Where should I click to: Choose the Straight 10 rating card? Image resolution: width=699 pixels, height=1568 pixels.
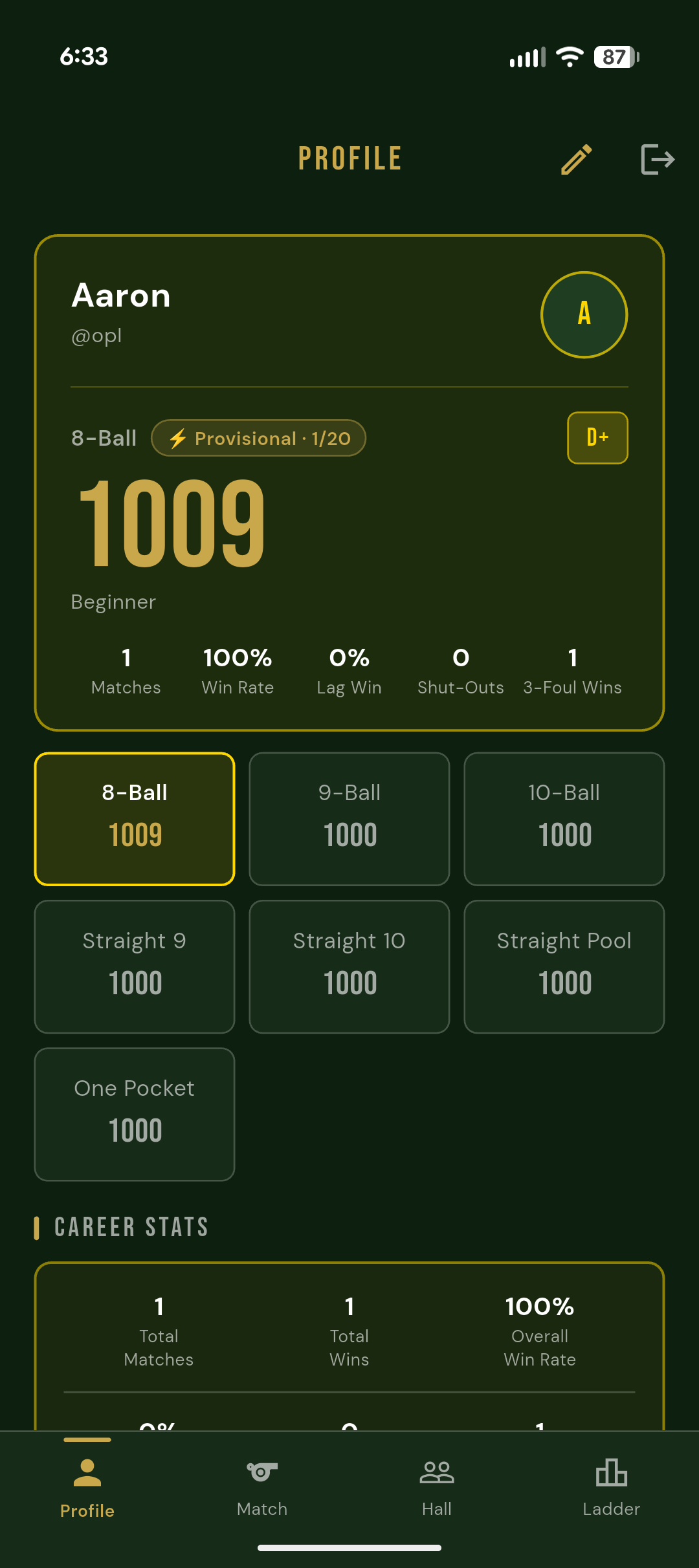[349, 966]
